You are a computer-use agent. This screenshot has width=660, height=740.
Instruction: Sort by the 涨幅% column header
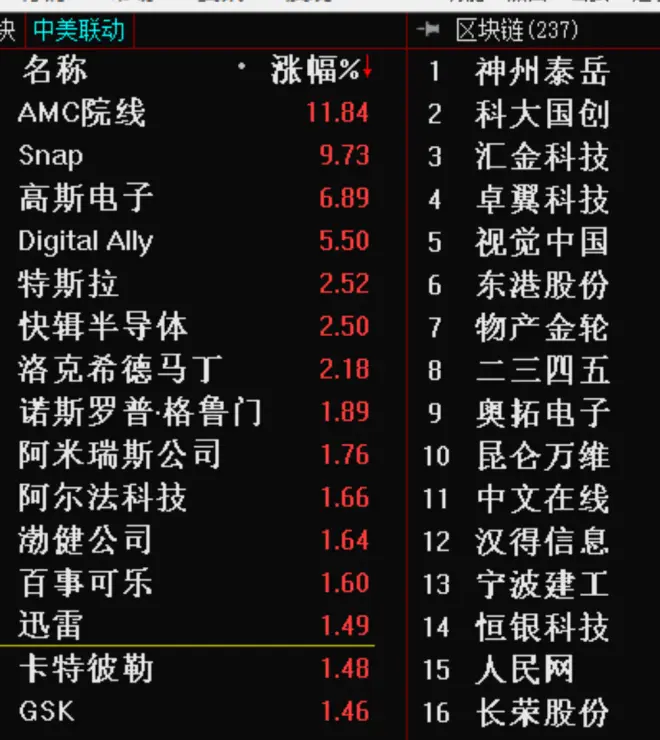316,70
